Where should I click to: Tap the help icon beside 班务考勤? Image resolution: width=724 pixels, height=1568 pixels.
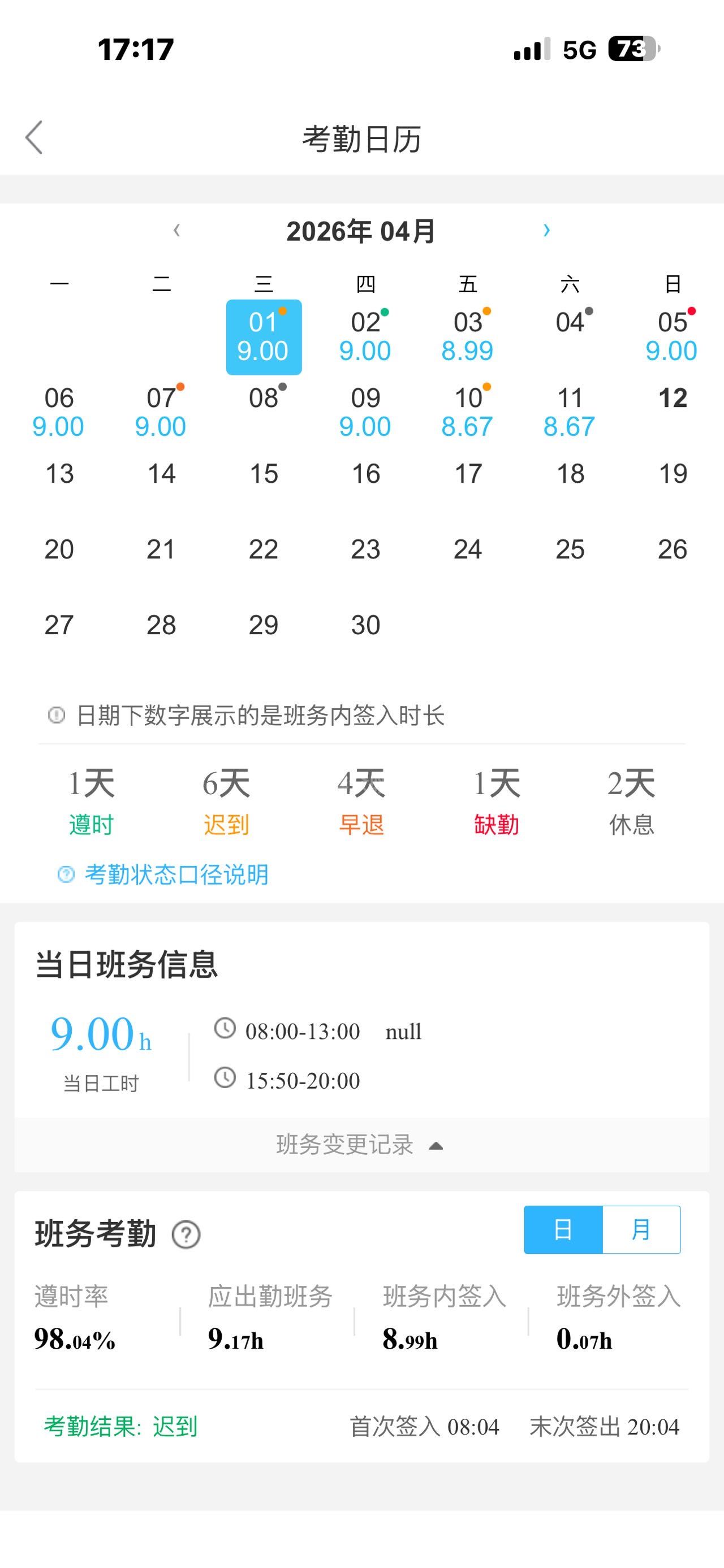point(186,1235)
